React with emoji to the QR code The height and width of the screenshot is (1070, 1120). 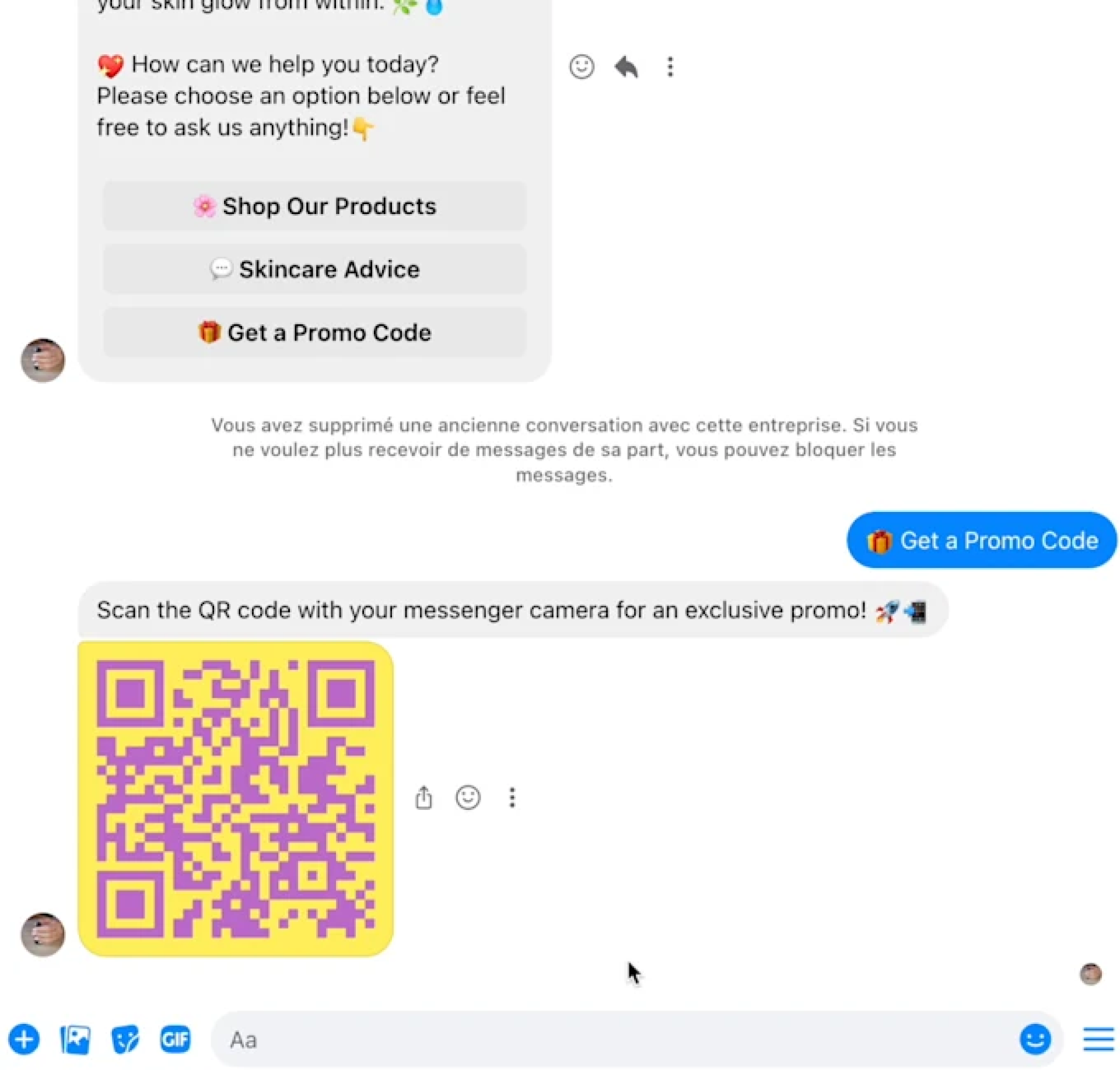[x=467, y=797]
